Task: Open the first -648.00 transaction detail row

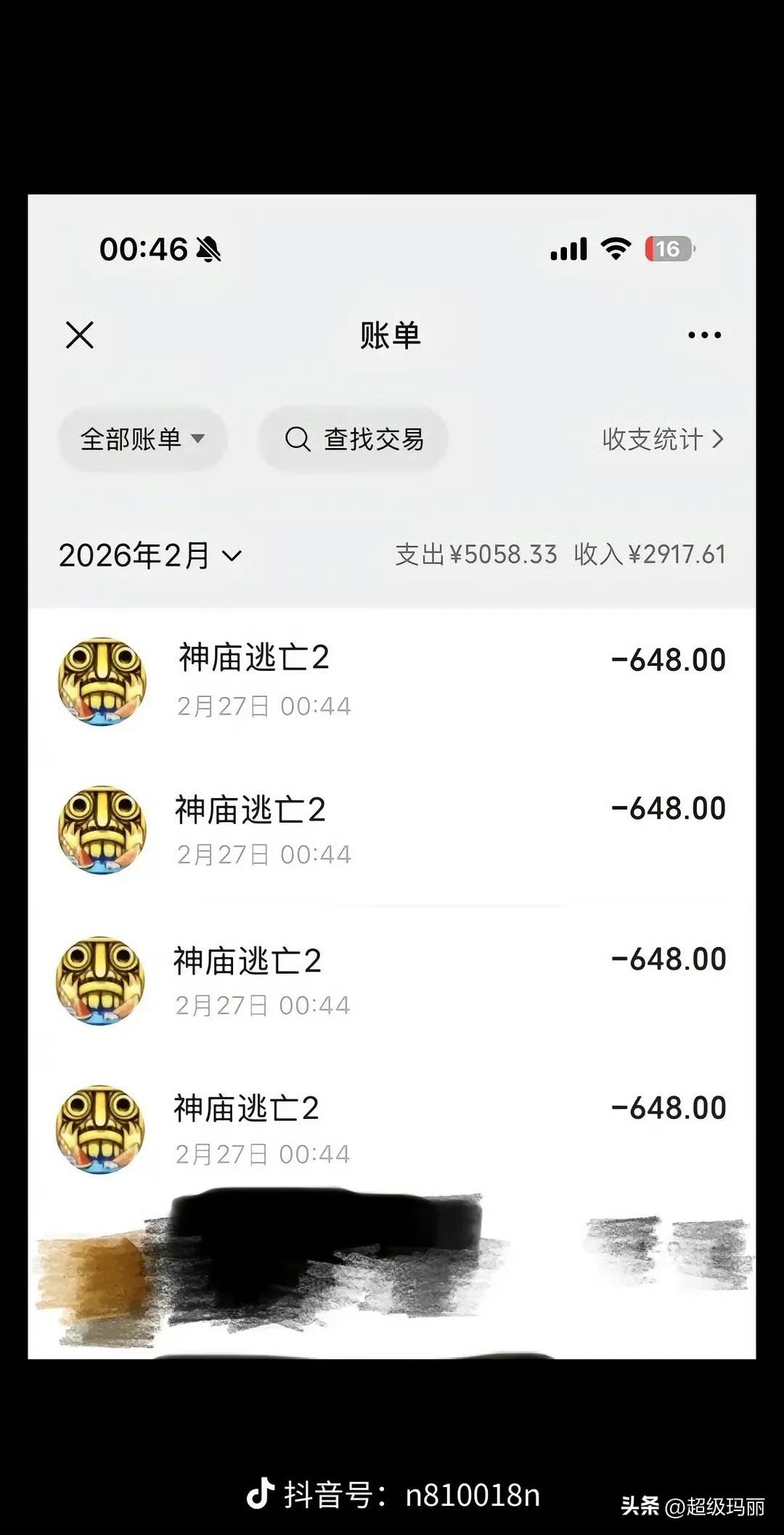Action: [x=392, y=681]
